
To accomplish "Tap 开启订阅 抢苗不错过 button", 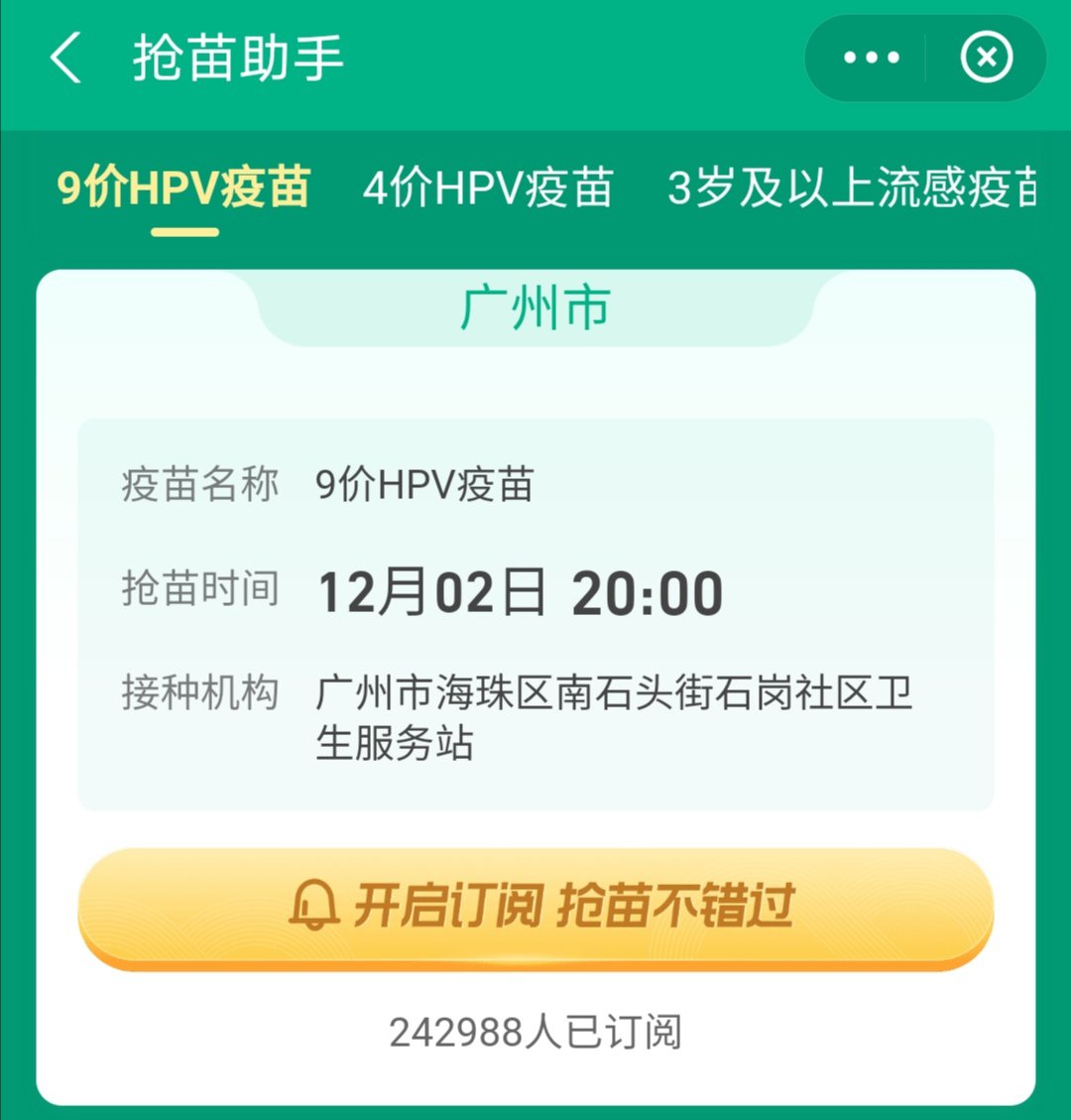I will (535, 906).
